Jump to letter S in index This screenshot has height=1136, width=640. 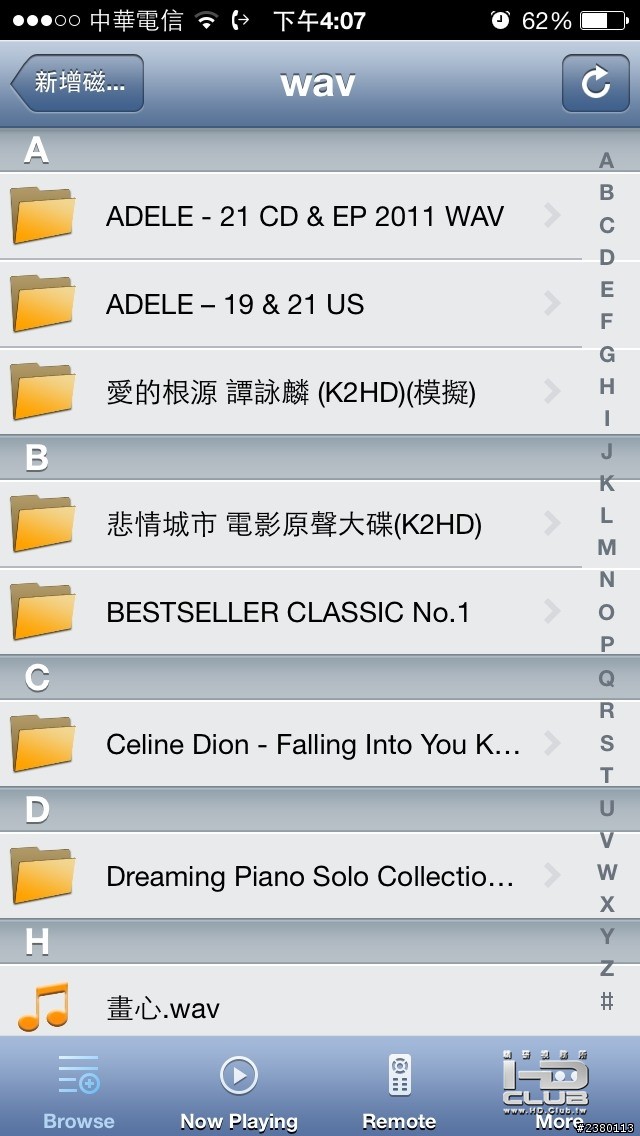pos(607,743)
